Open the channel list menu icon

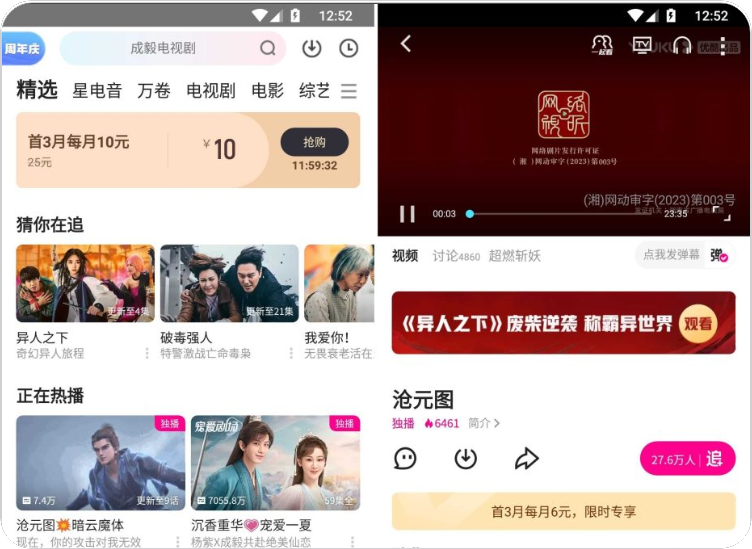349,91
